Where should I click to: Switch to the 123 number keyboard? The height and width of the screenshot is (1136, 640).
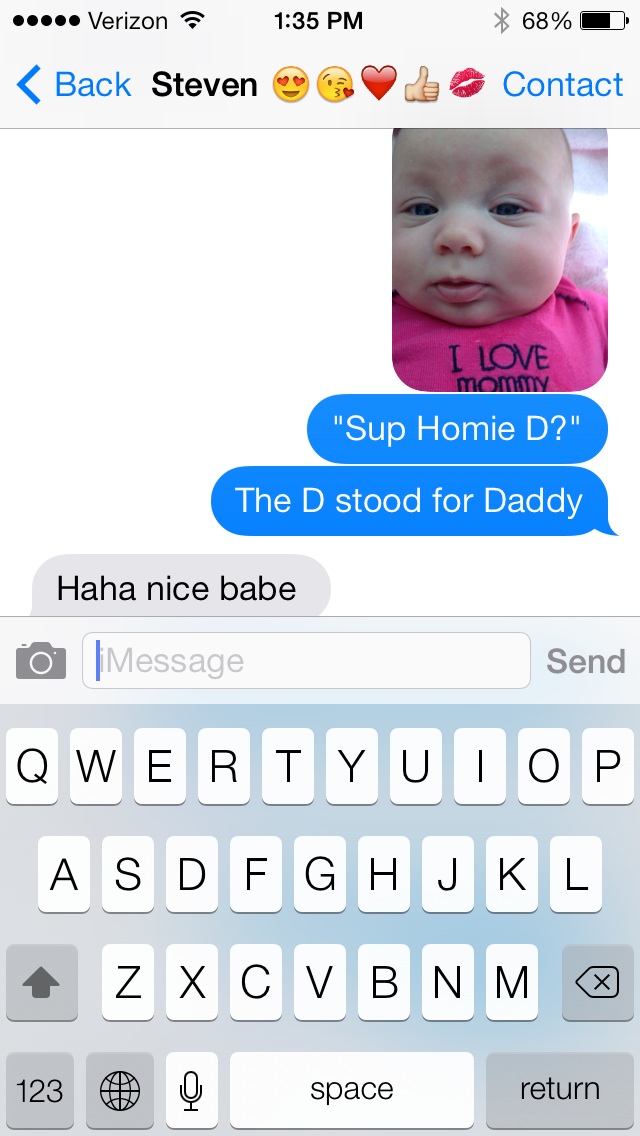(x=40, y=1089)
